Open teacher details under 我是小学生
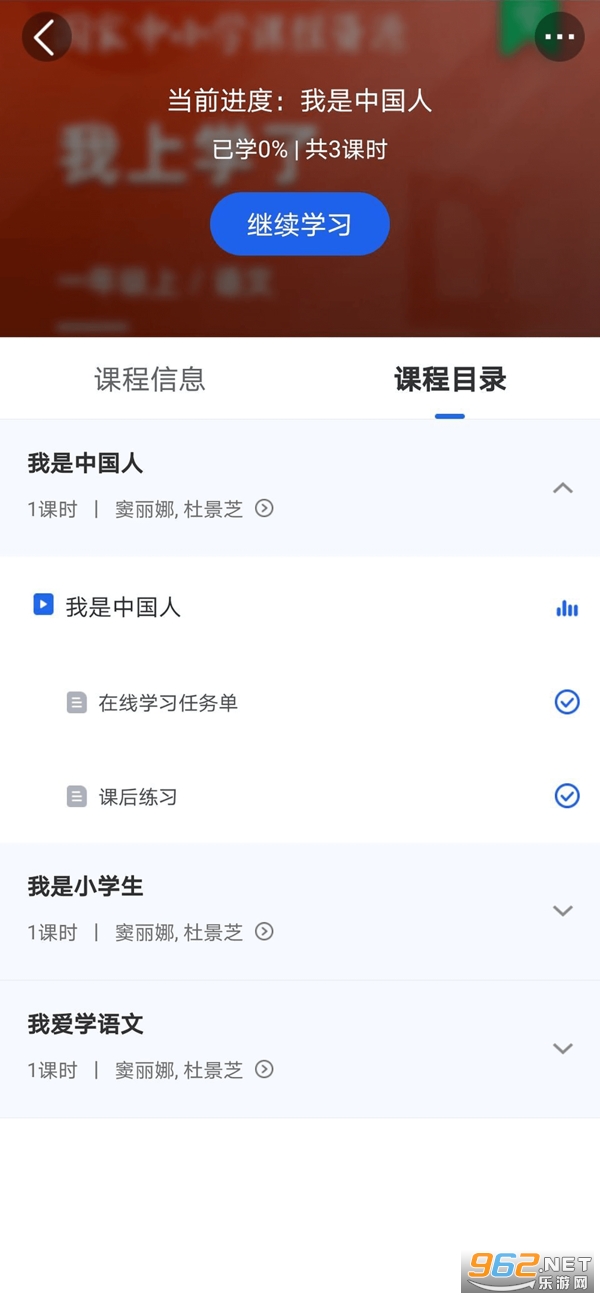Viewport: 600px width, 1299px height. tap(264, 931)
